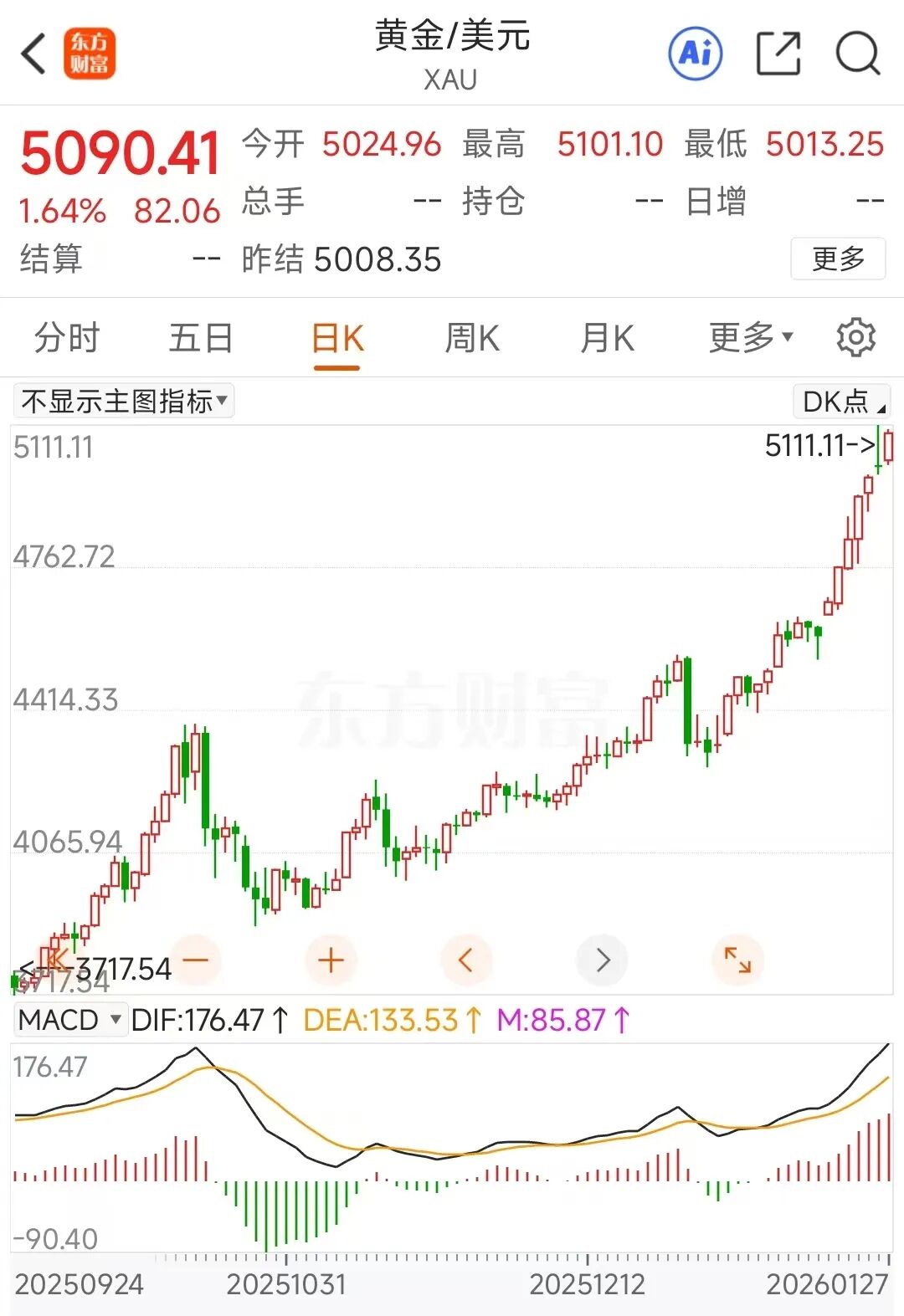Image resolution: width=904 pixels, height=1316 pixels.
Task: Tap the 更多 button beside 昨结
Action: 837,259
